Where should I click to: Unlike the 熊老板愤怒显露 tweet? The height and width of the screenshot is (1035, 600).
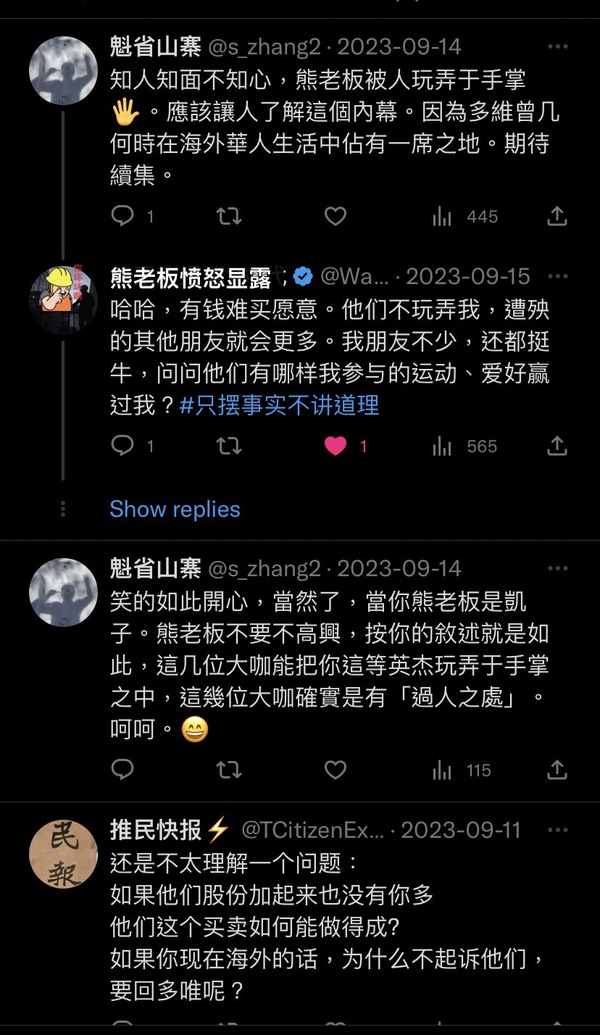pyautogui.click(x=336, y=446)
